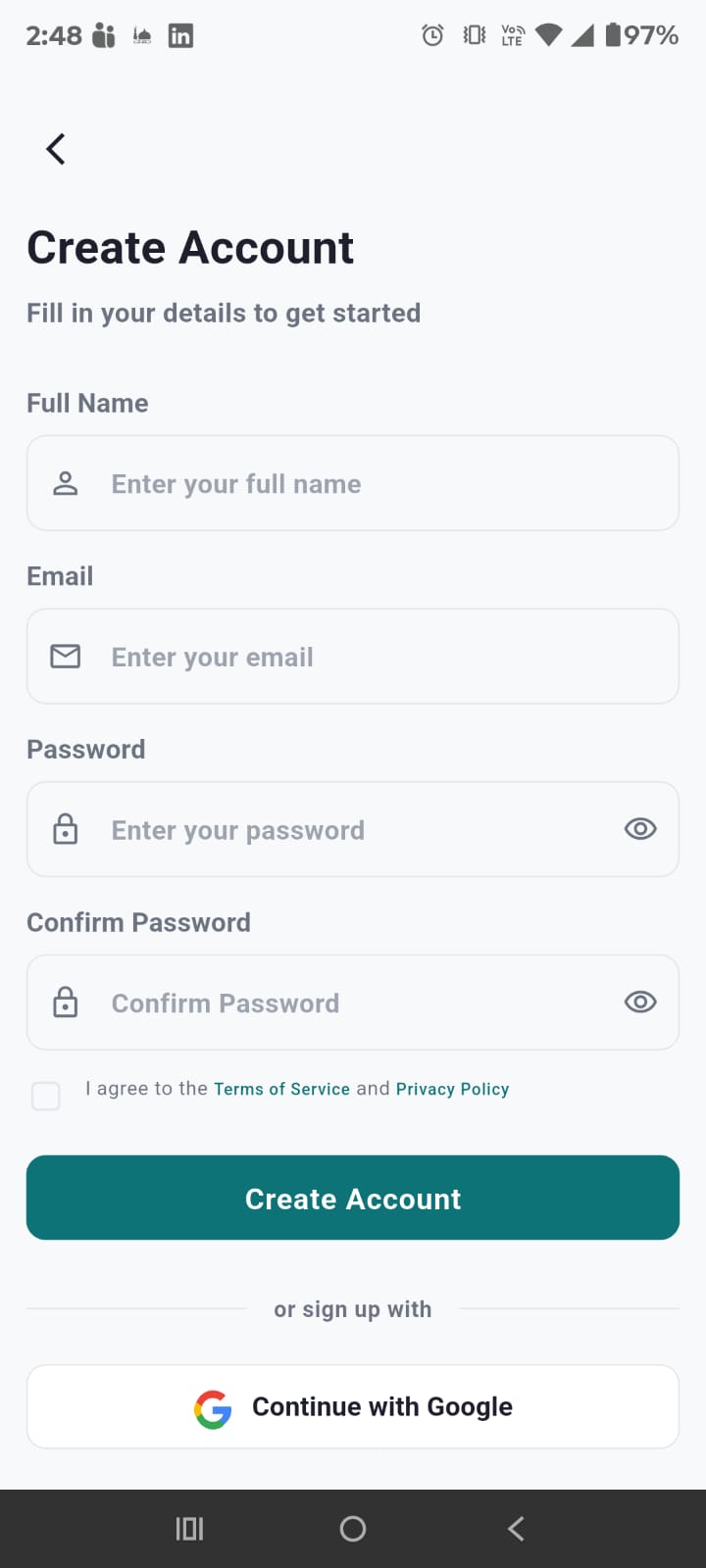Select the person icon in Full Name field
Screen dimensions: 706x1568
65,483
